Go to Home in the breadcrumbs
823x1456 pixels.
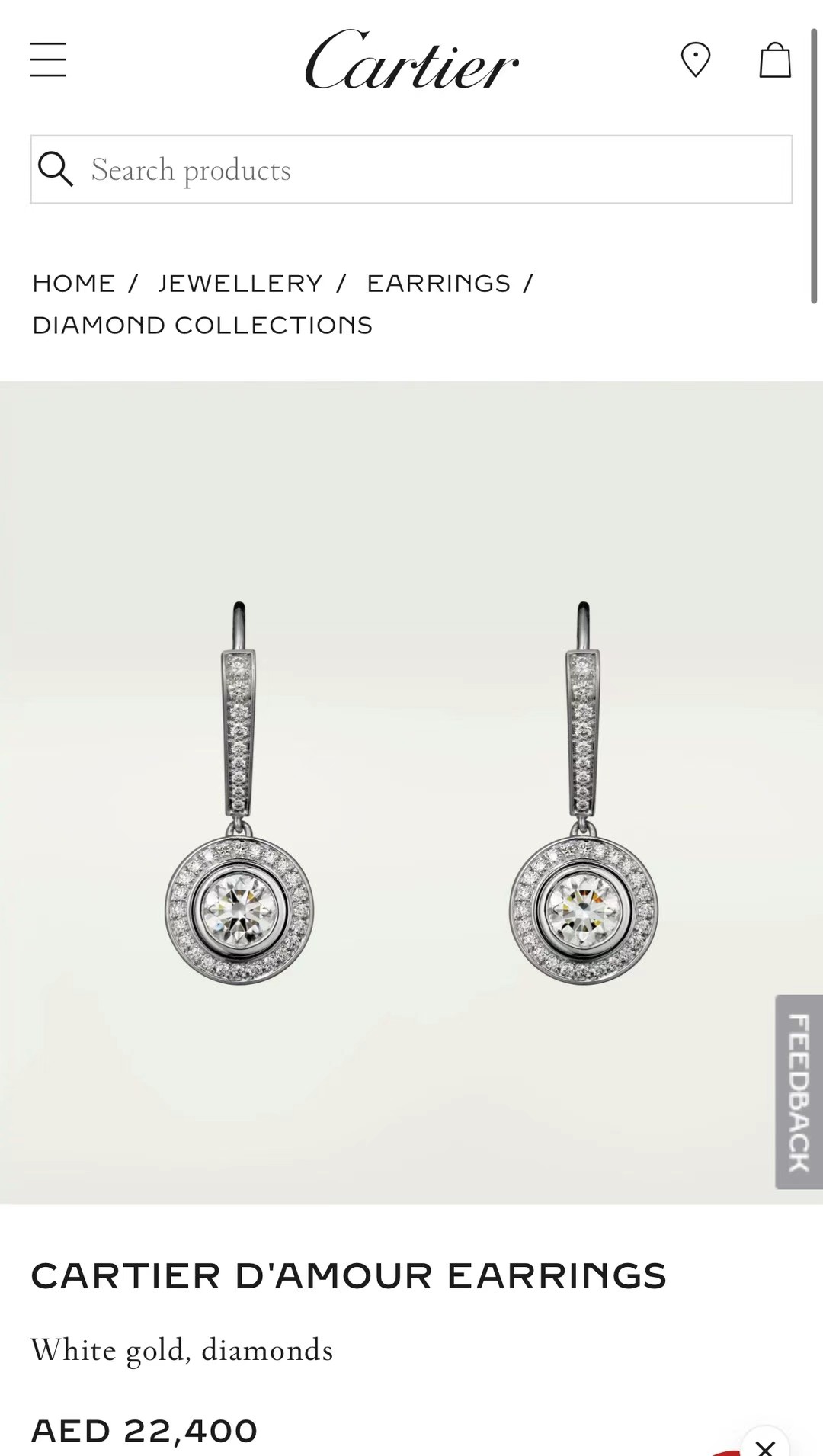pos(73,284)
